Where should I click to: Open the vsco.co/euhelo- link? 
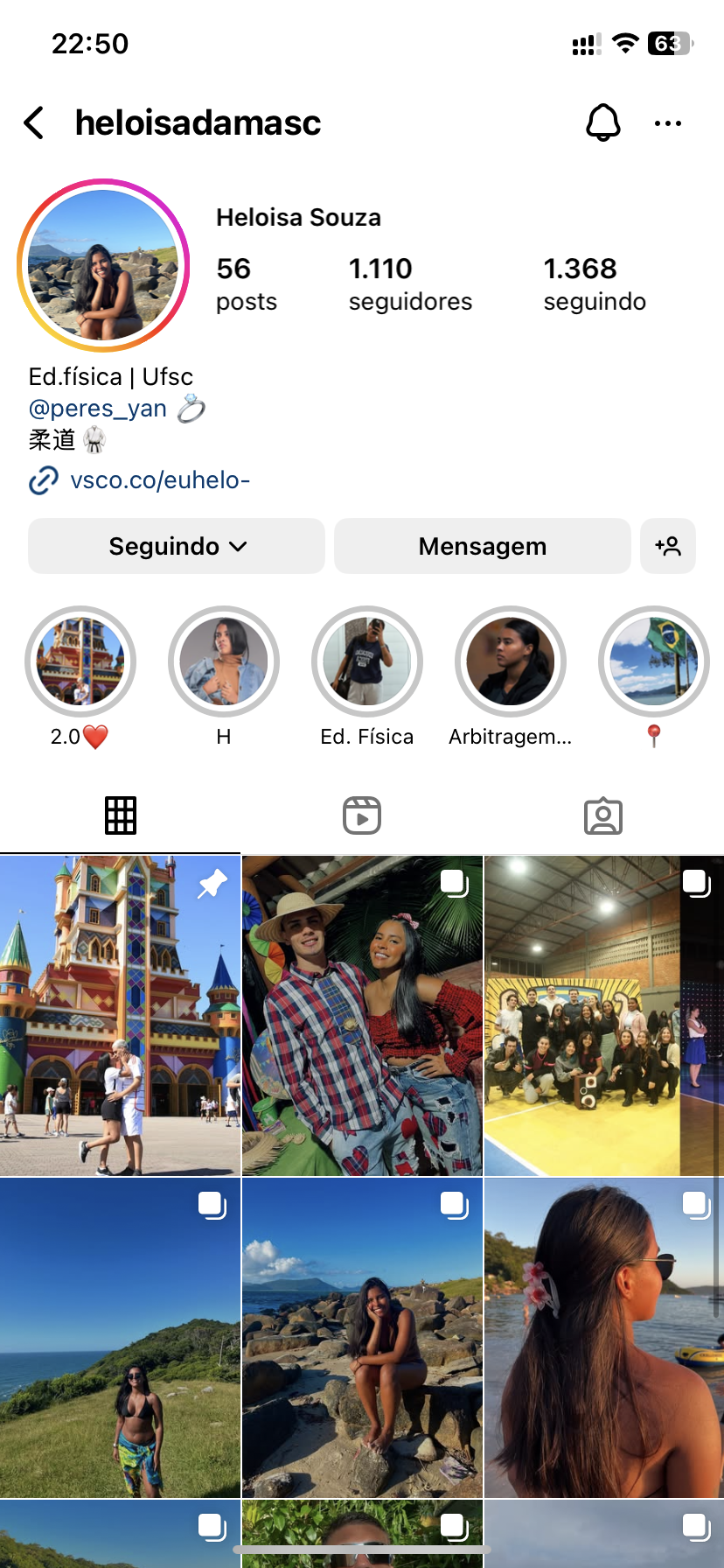coord(160,480)
